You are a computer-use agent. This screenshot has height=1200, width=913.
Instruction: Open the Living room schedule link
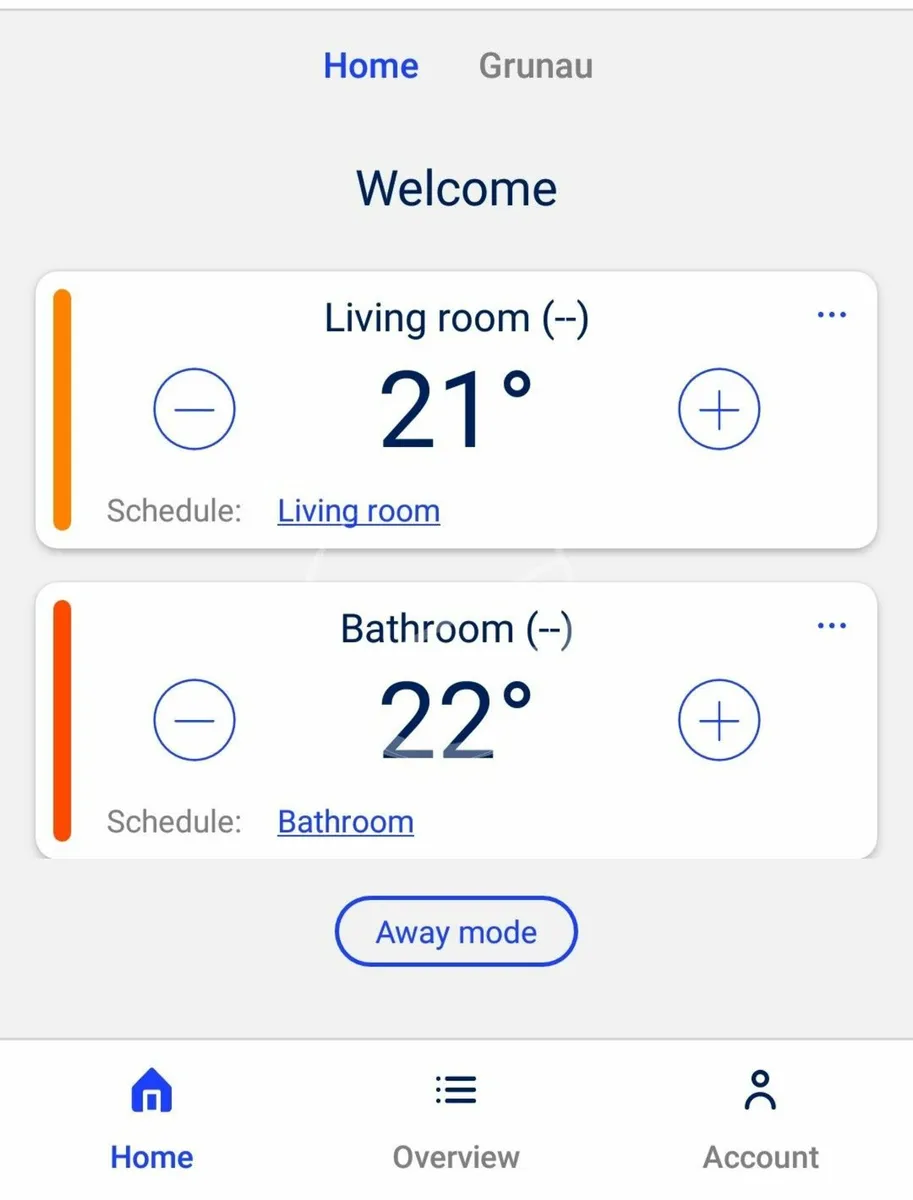pyautogui.click(x=358, y=511)
